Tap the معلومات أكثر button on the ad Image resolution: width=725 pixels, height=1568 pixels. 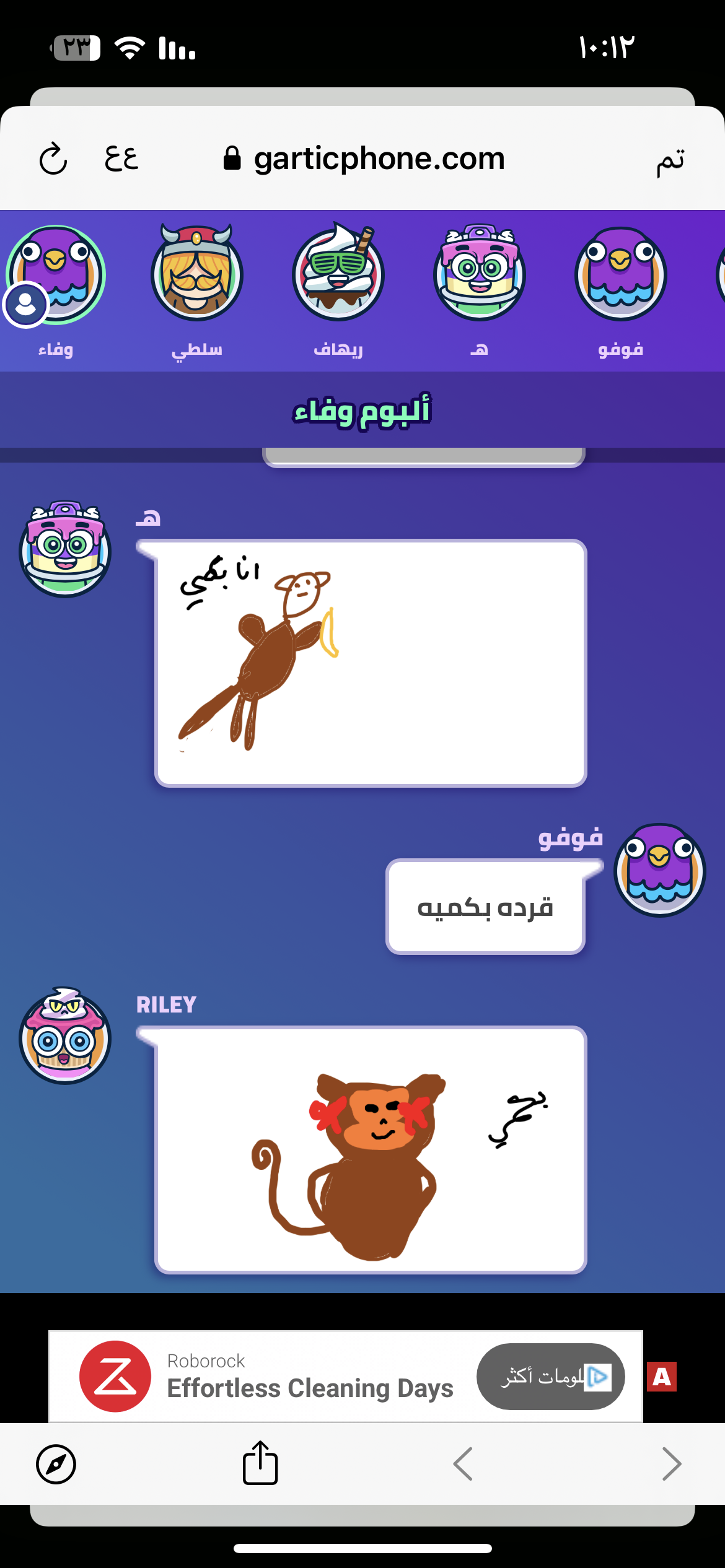[x=550, y=1376]
